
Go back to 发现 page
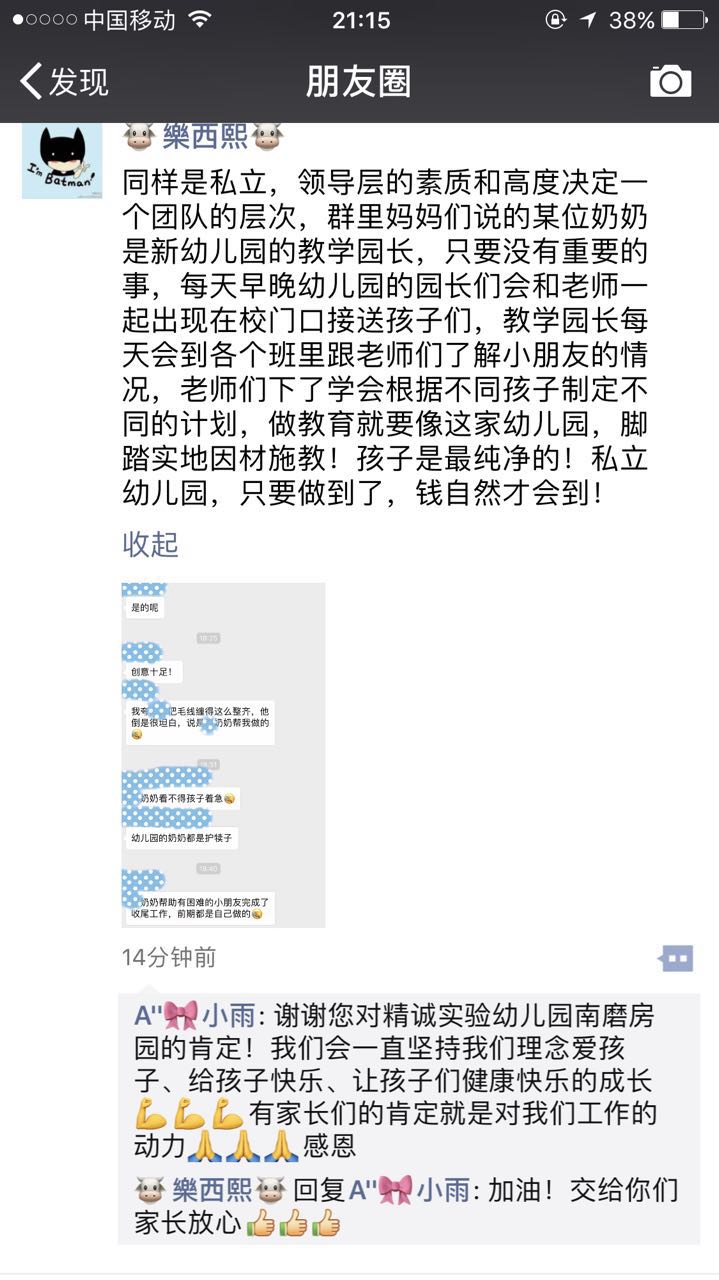[65, 81]
